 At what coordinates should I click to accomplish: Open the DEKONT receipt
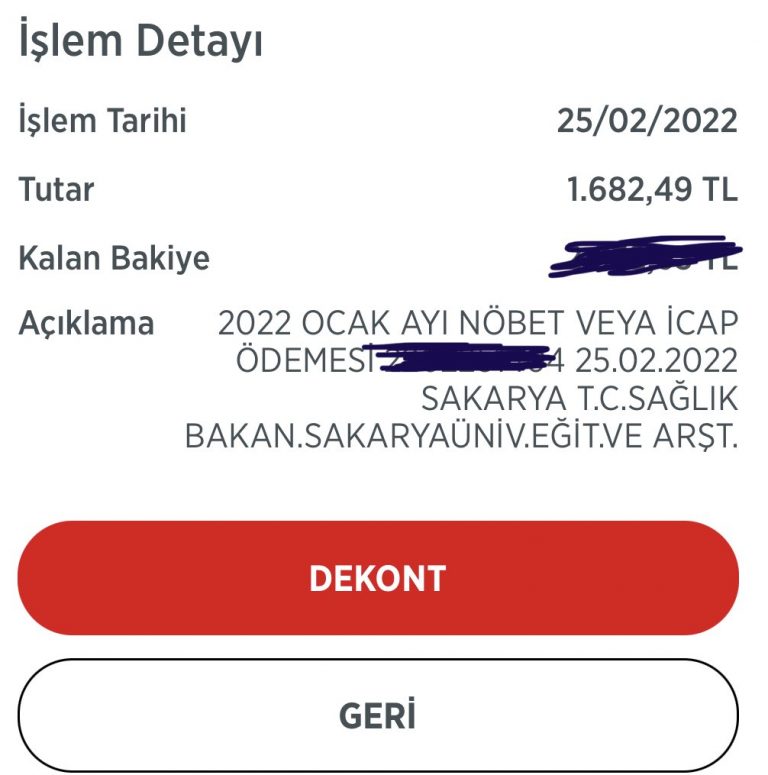(x=378, y=579)
